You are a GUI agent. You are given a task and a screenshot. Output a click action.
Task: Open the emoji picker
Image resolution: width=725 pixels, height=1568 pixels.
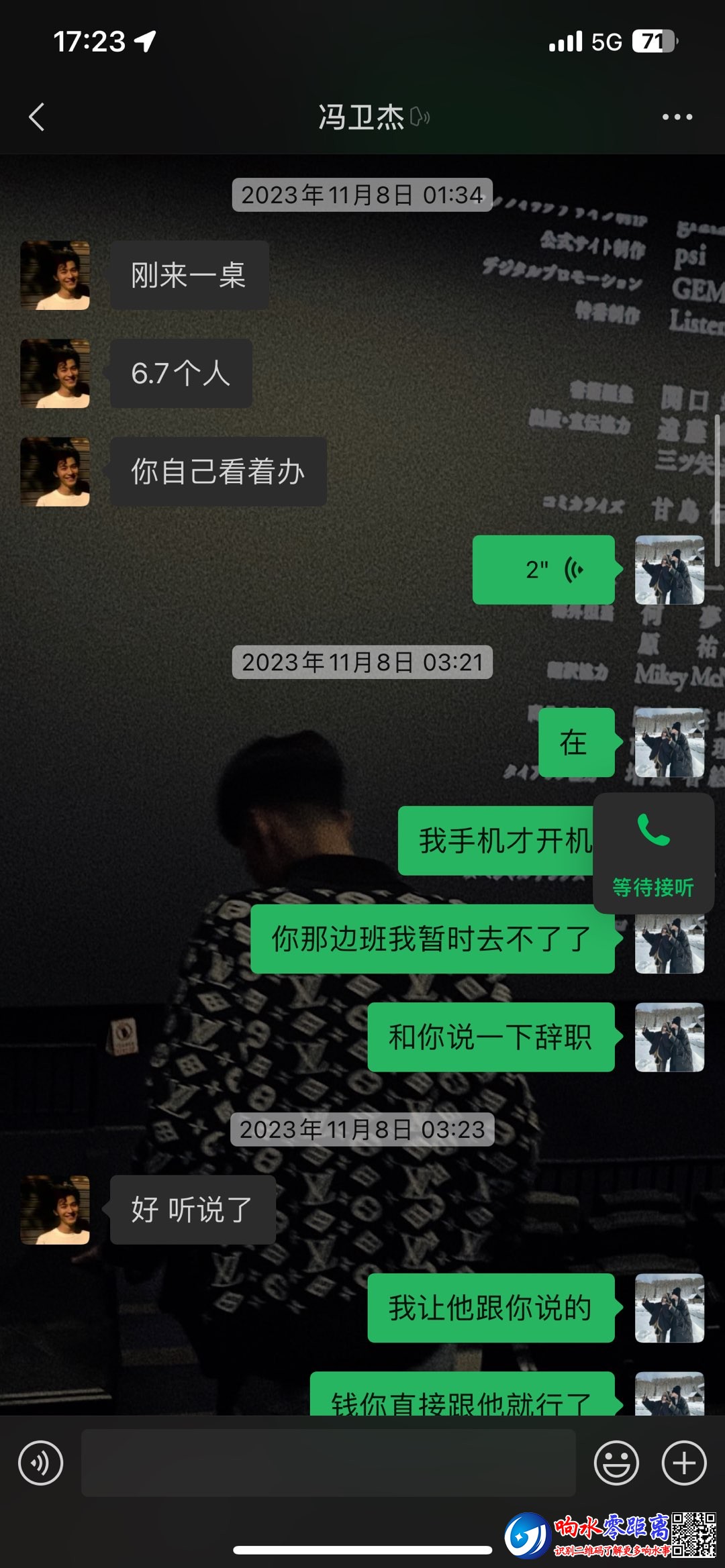[x=616, y=1463]
